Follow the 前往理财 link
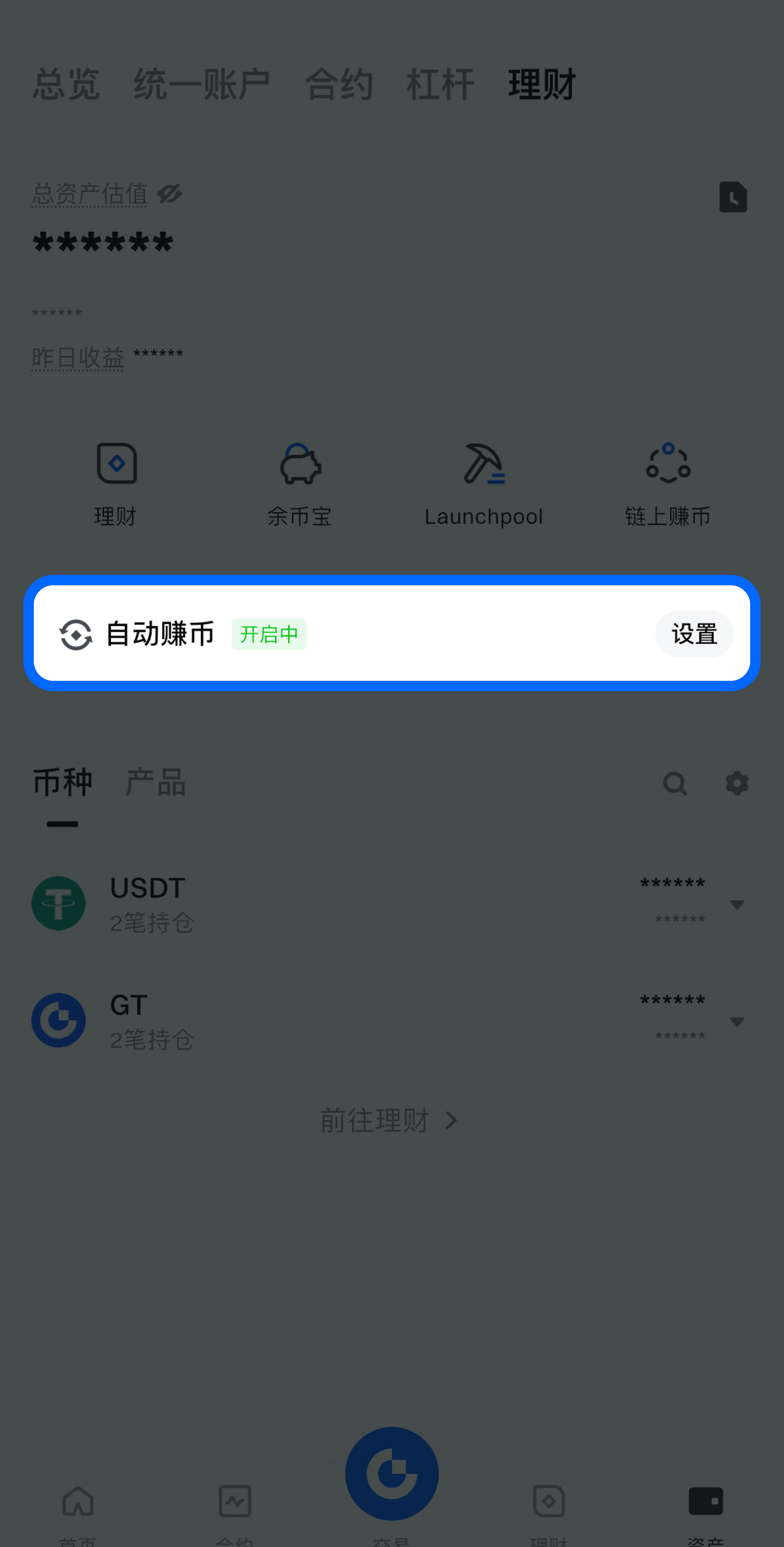The width and height of the screenshot is (784, 1547). click(x=389, y=1121)
